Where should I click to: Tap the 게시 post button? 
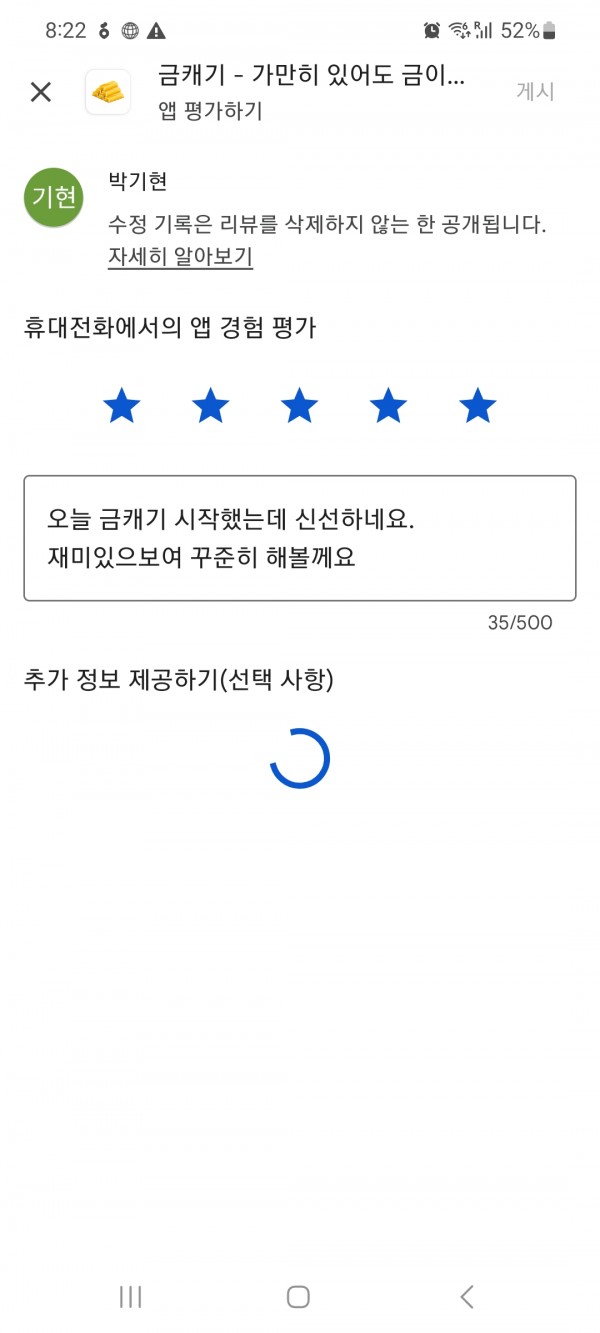pyautogui.click(x=535, y=91)
